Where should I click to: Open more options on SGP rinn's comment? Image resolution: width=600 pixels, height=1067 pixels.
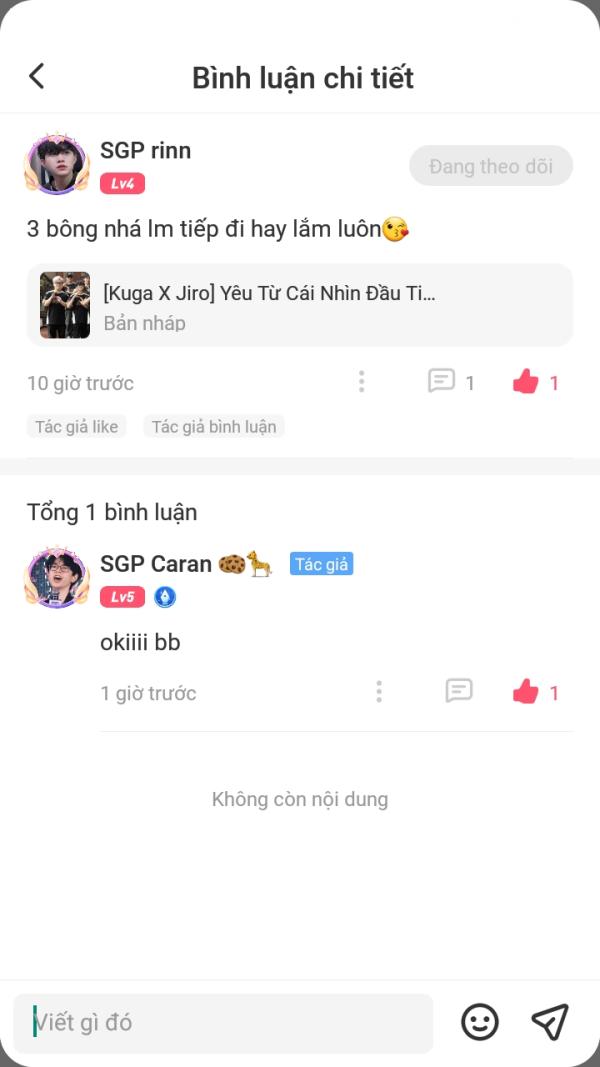point(361,382)
